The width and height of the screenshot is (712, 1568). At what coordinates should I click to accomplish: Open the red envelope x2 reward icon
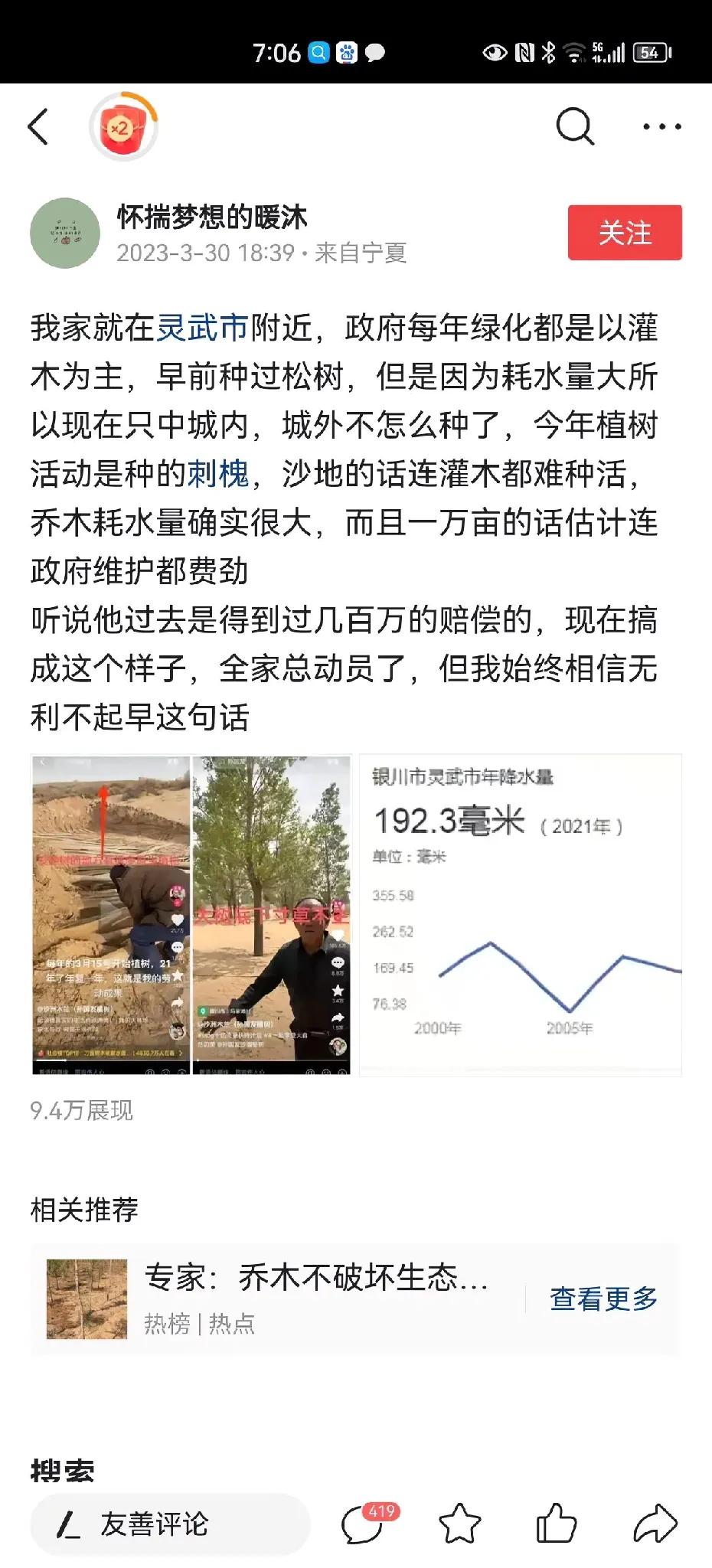[x=123, y=127]
